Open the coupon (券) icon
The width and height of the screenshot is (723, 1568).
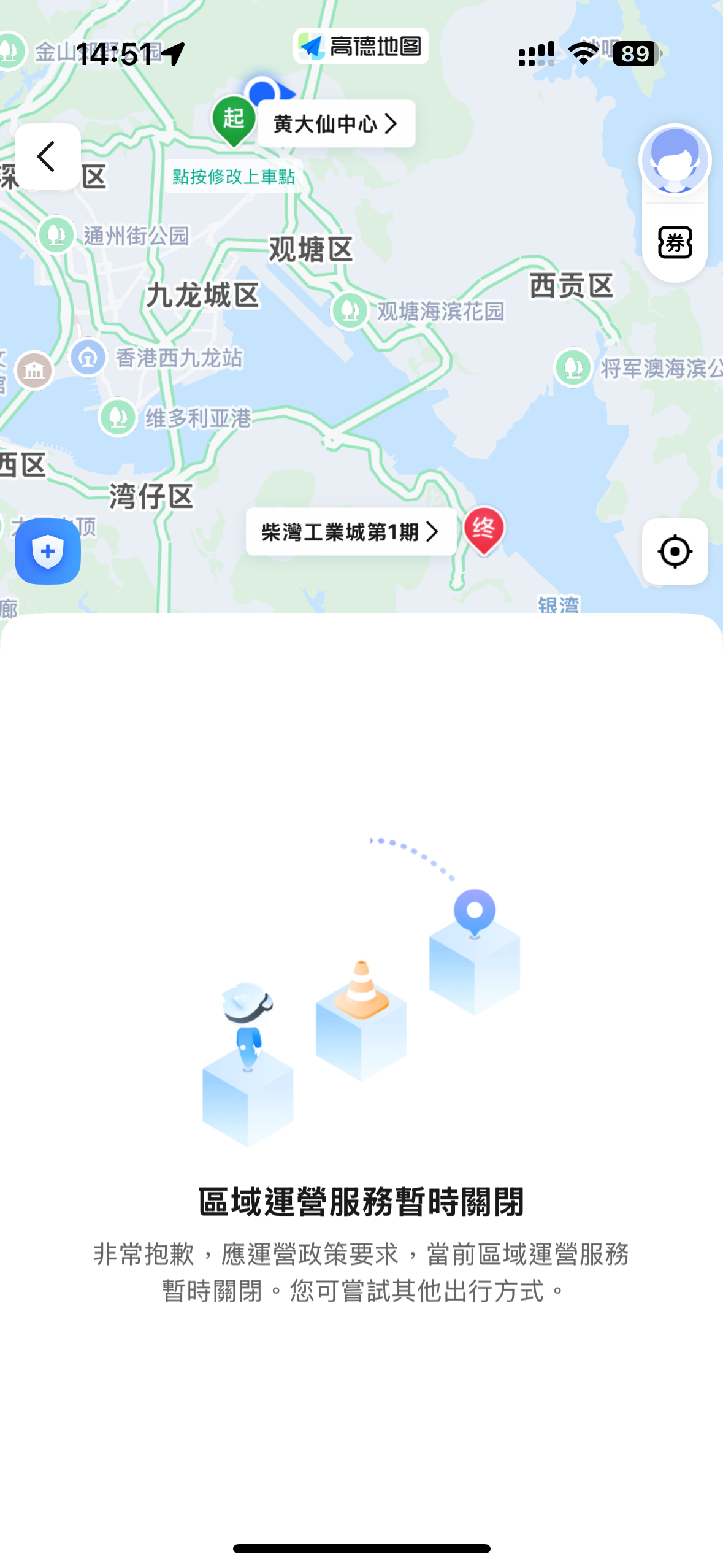pos(675,243)
